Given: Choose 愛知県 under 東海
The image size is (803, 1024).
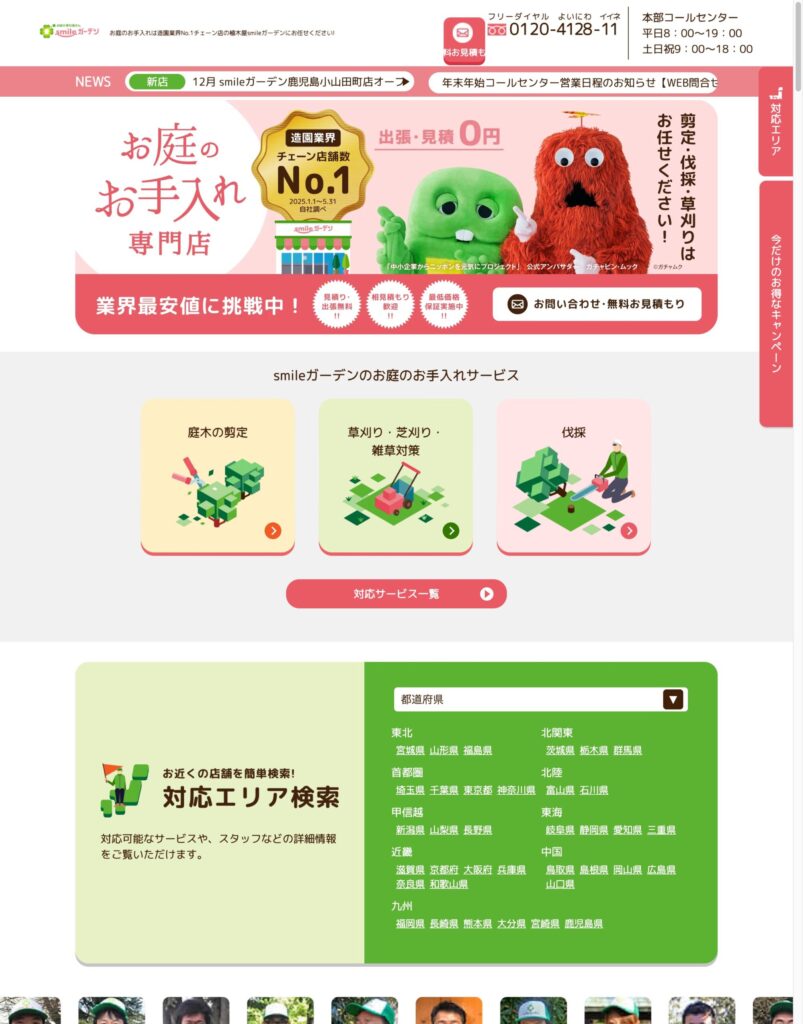Looking at the screenshot, I should point(627,830).
